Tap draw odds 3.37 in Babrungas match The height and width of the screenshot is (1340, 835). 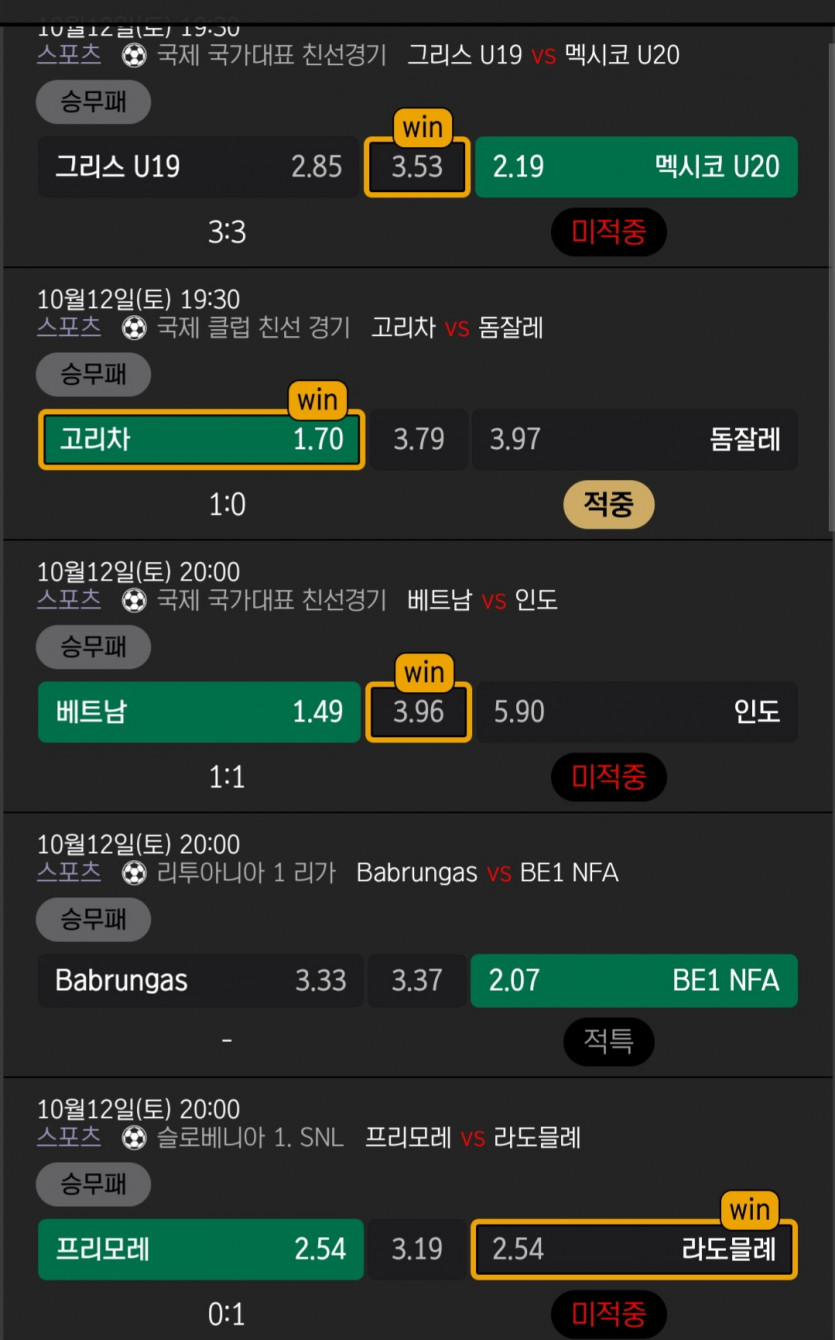(x=417, y=980)
